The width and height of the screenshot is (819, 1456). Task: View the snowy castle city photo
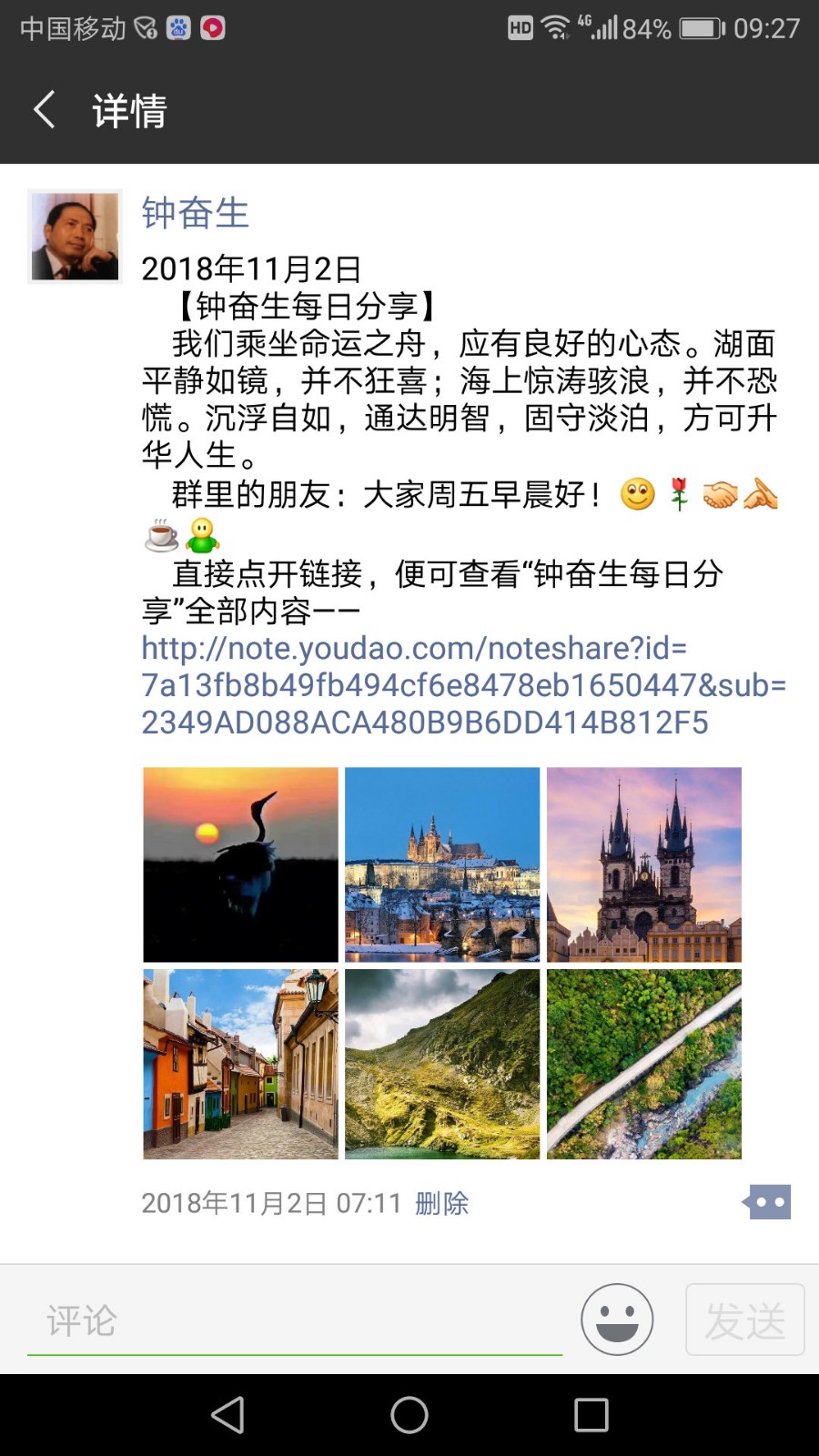[x=442, y=864]
